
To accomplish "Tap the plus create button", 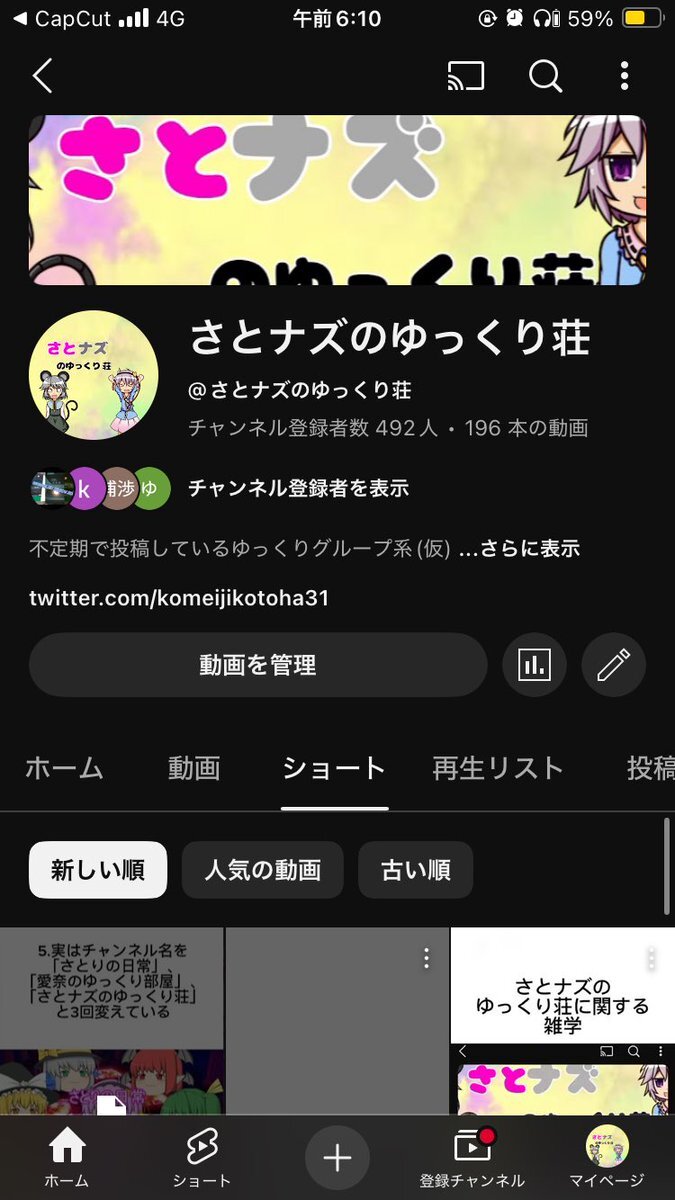I will coord(337,1158).
